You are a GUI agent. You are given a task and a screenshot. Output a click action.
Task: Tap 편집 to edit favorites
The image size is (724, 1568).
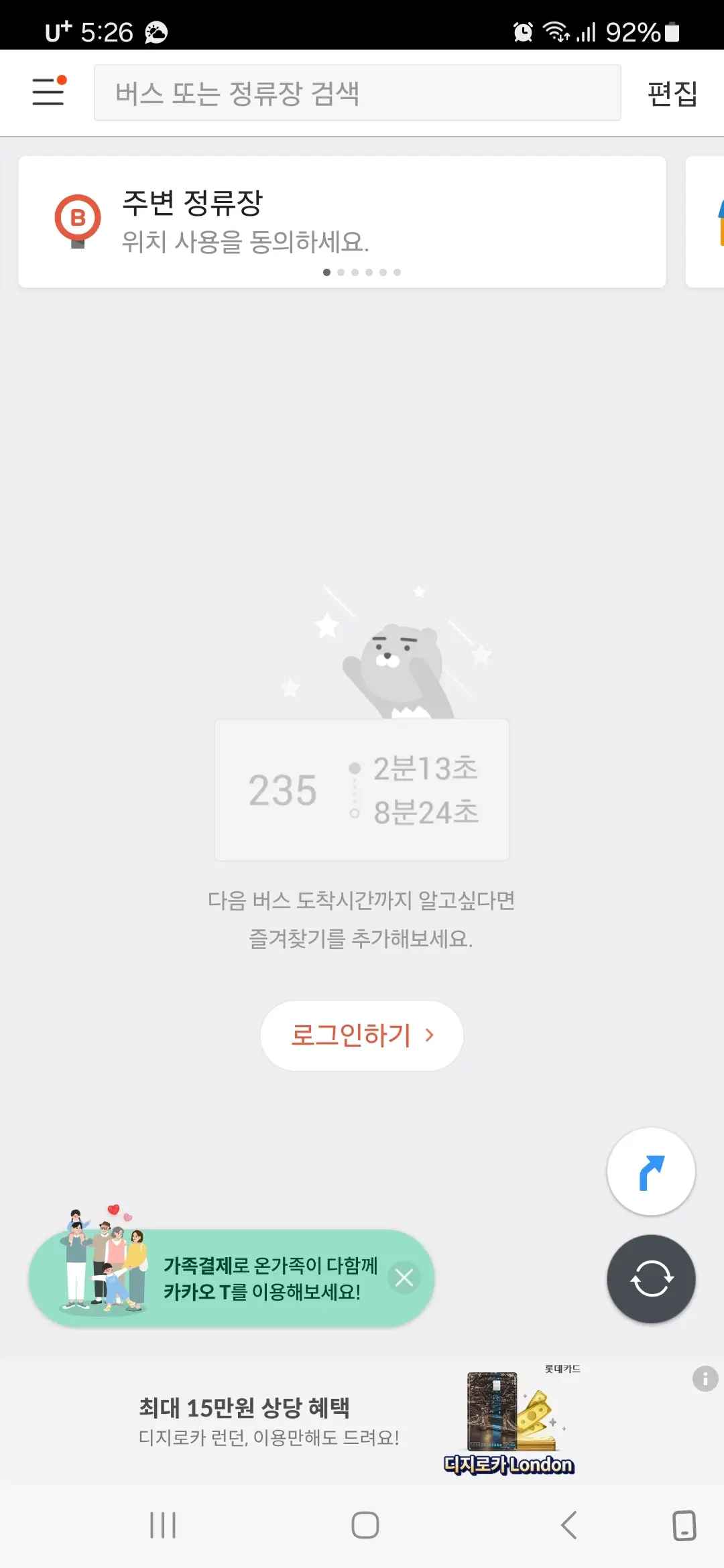(x=672, y=93)
